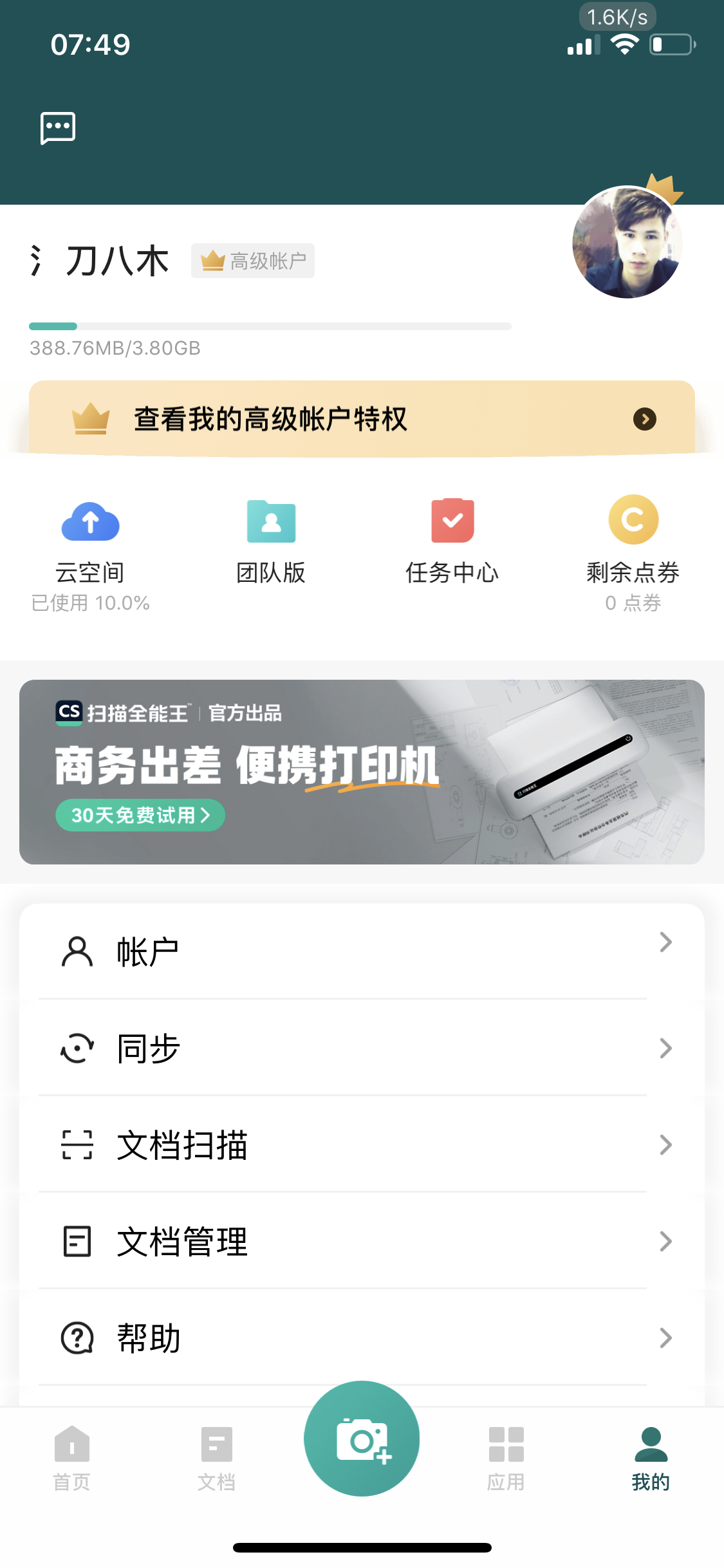
Task: Open the premium privileges banner arrow
Action: pos(645,418)
